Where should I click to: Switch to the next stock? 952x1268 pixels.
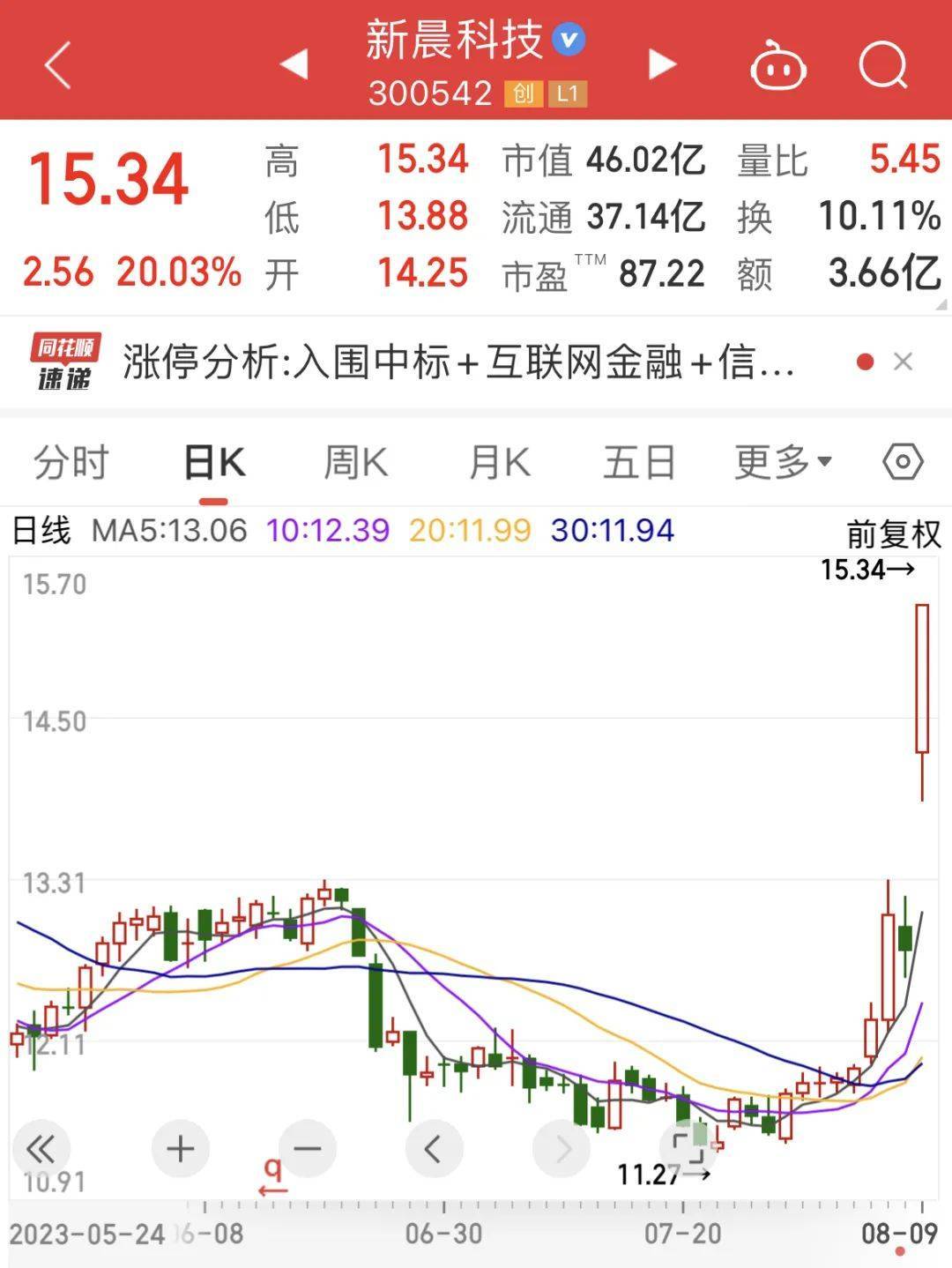[x=662, y=64]
